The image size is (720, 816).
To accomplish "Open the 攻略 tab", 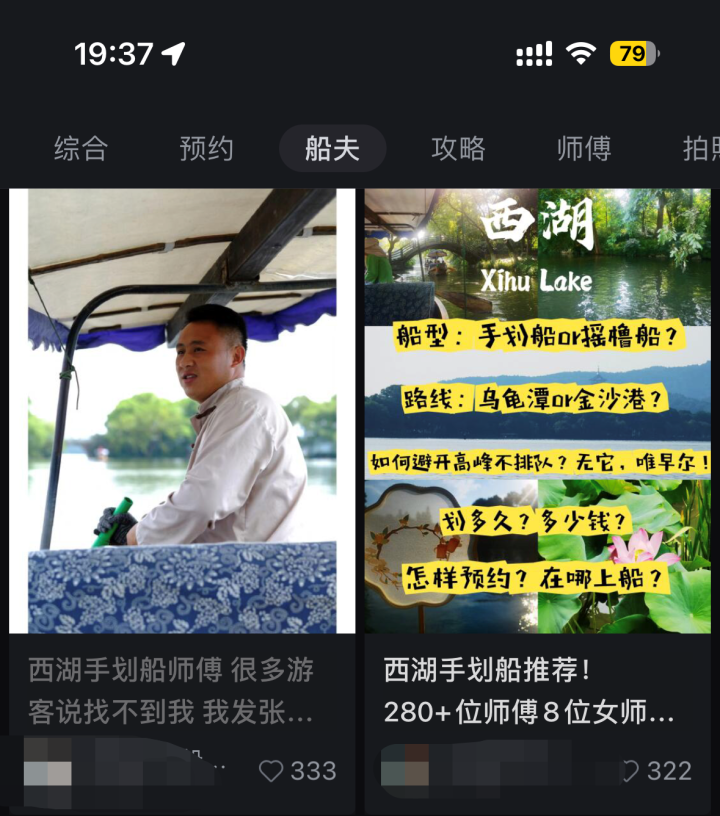I will (x=459, y=148).
